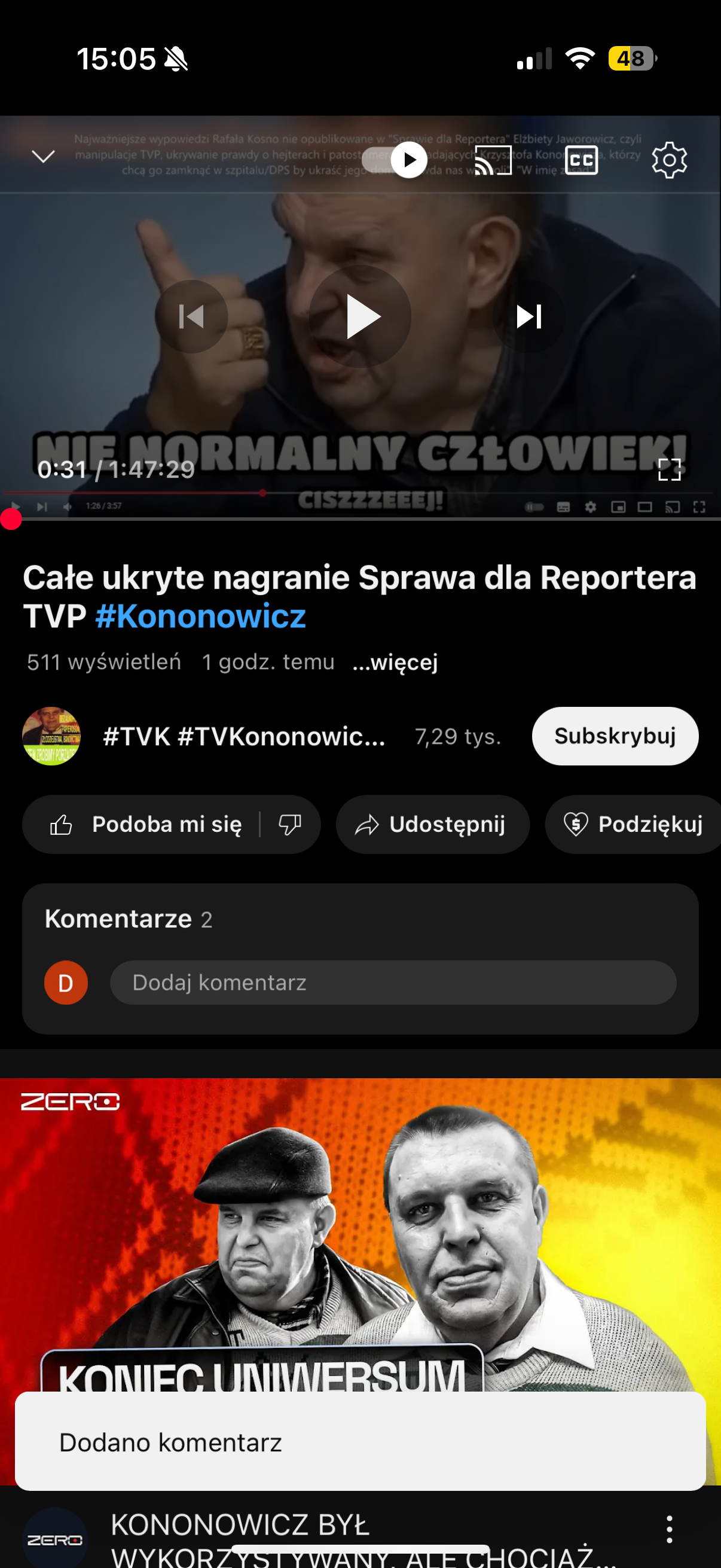The width and height of the screenshot is (721, 1568).
Task: Expand description with ...więcej
Action: click(395, 661)
